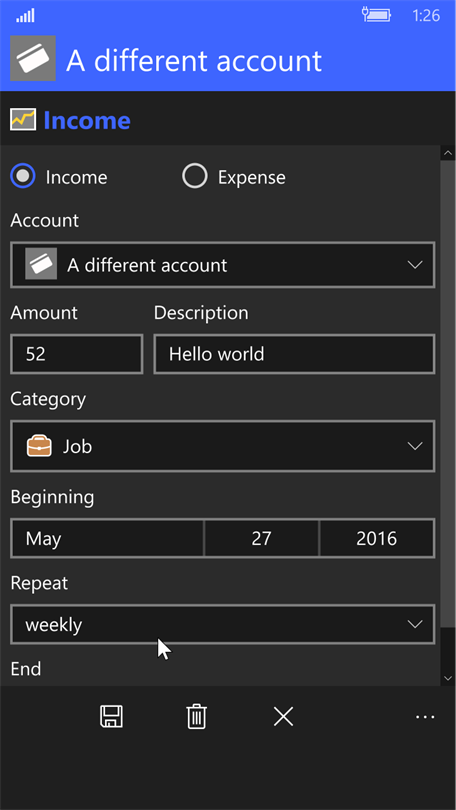Change the beginning day 27
456x810 pixels.
click(262, 539)
